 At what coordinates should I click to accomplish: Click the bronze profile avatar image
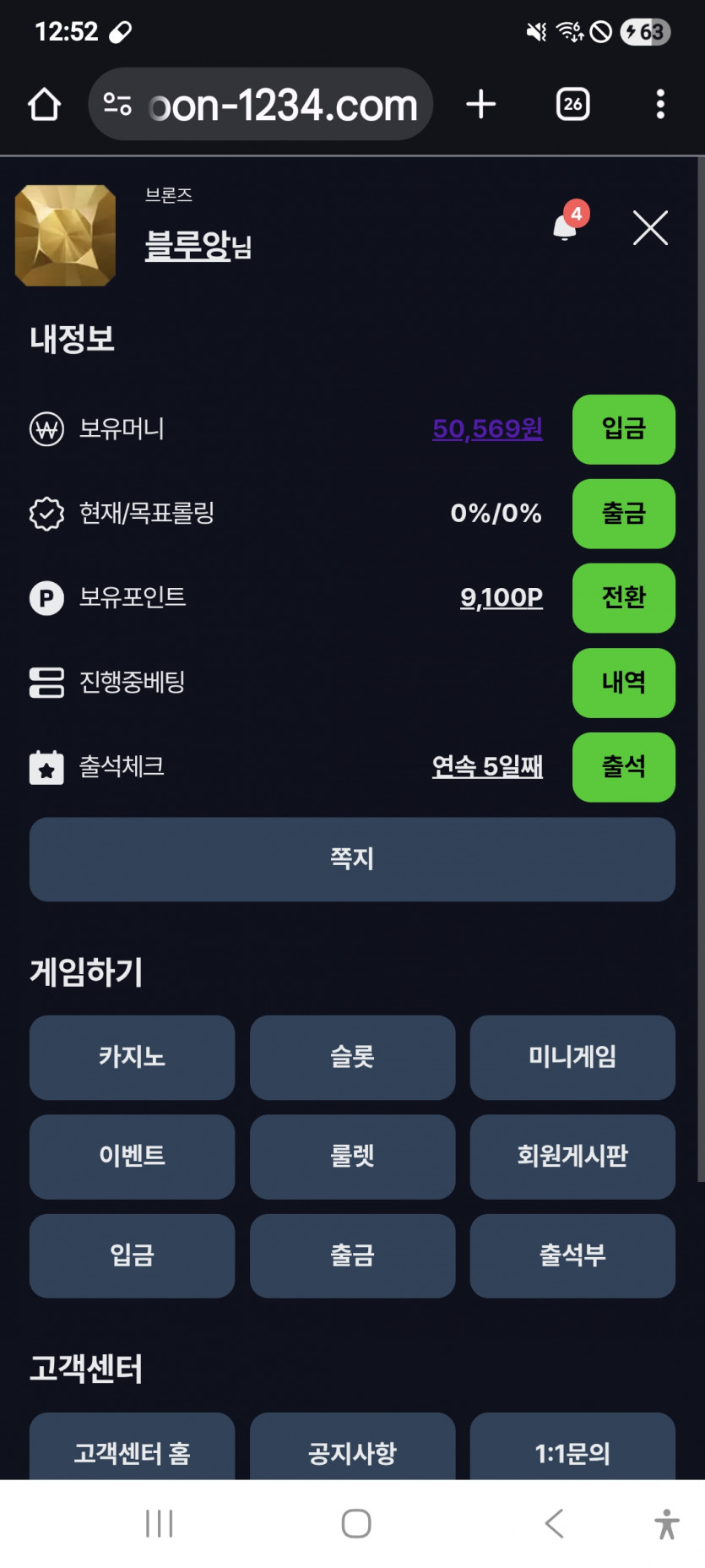coord(65,236)
